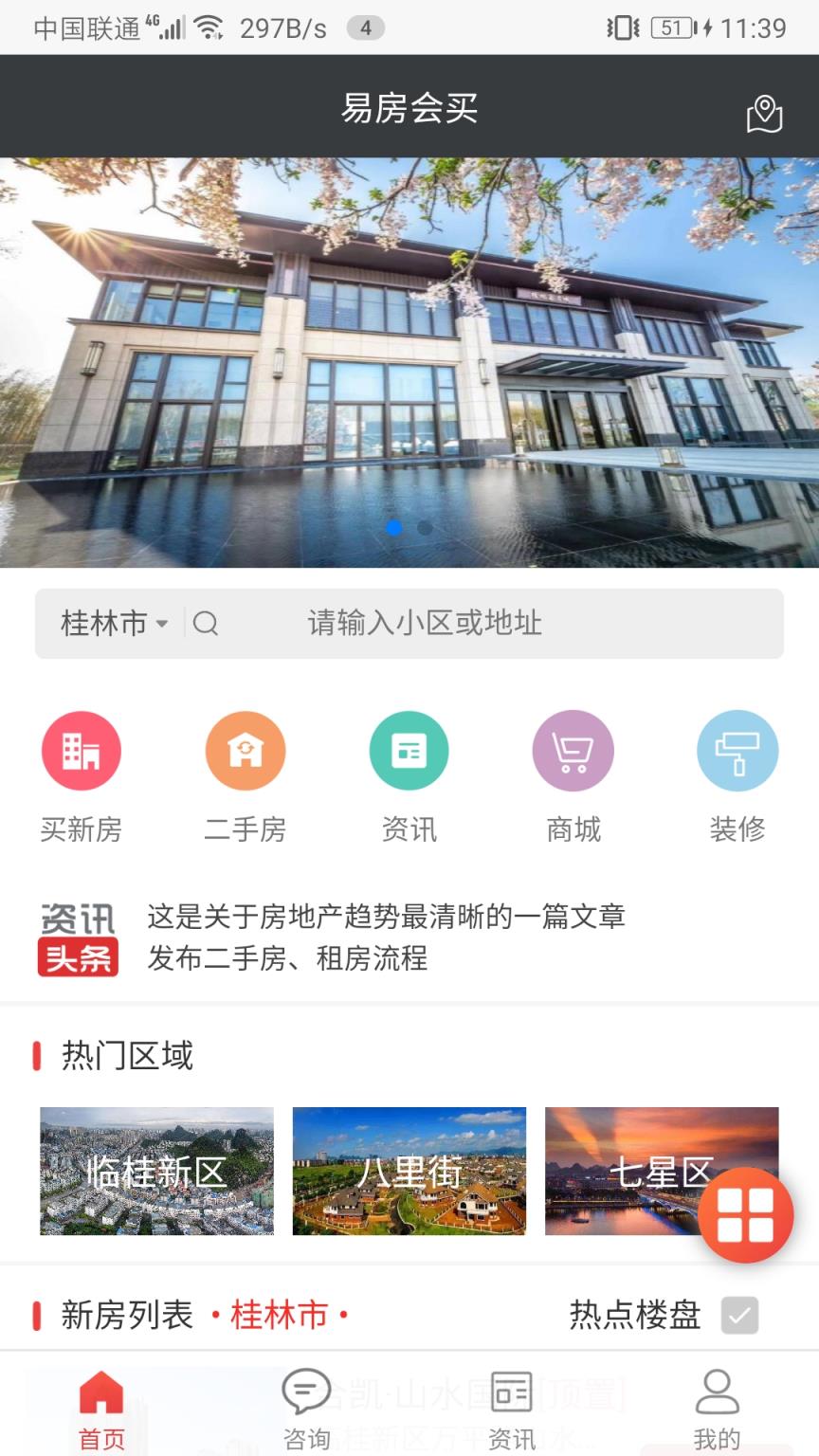Open the 资讯 (news) icon
The image size is (819, 1456).
[409, 750]
